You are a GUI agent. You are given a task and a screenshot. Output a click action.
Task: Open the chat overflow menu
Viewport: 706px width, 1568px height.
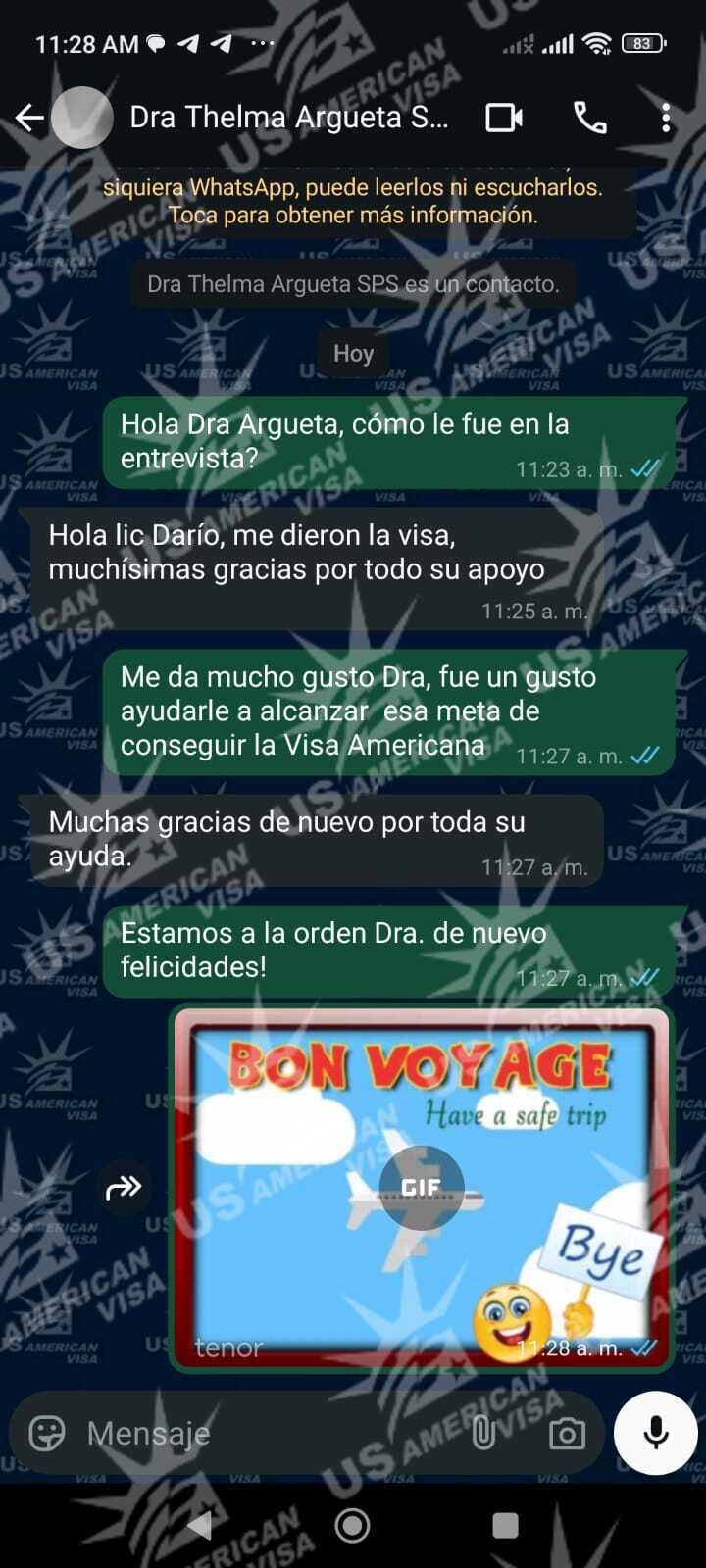(x=666, y=119)
